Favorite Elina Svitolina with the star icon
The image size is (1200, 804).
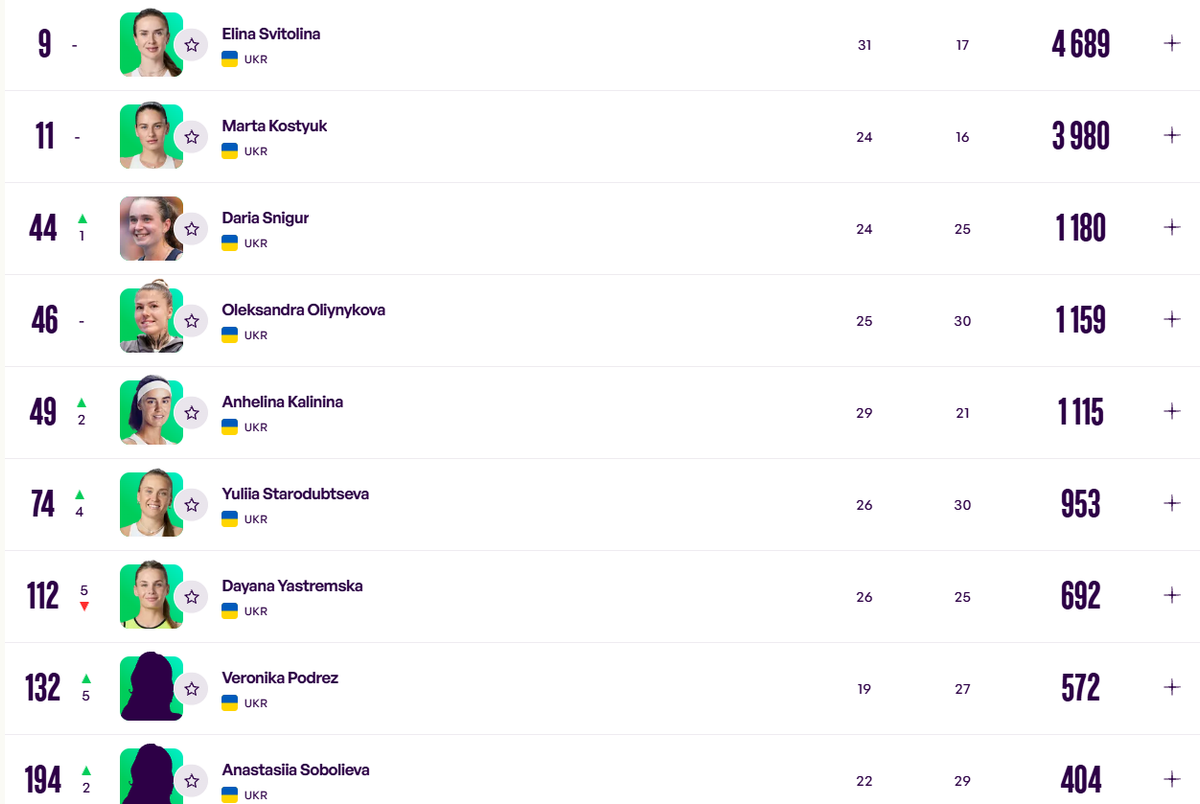coord(191,45)
